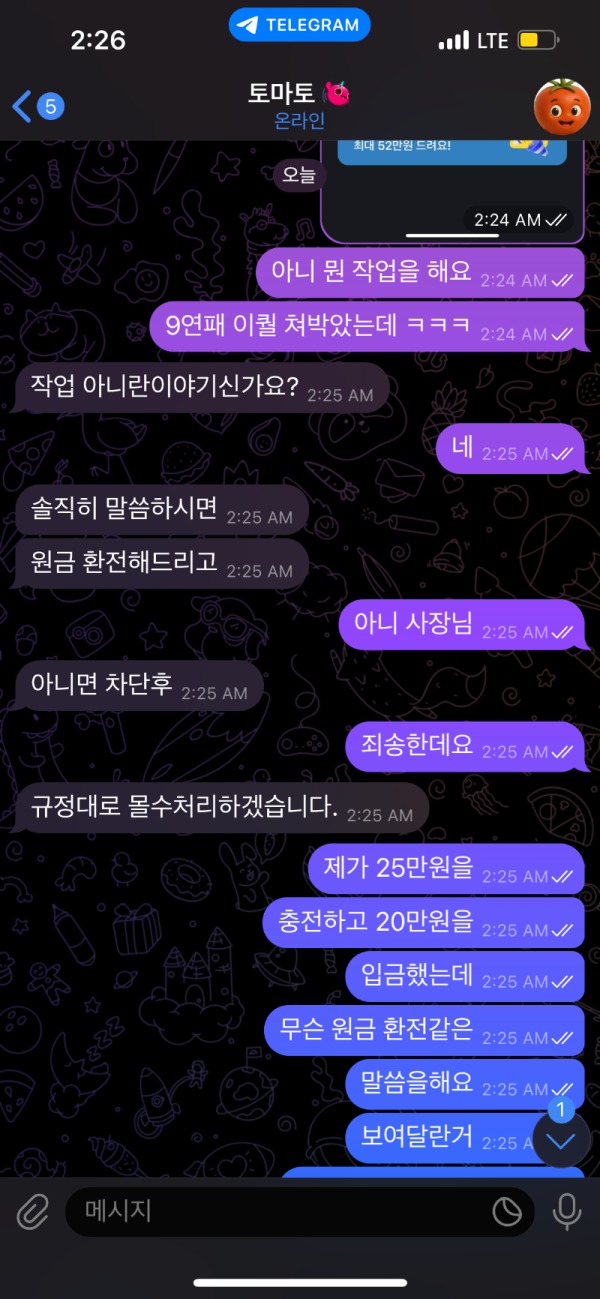Open the sticker panel
The width and height of the screenshot is (600, 1299).
pyautogui.click(x=507, y=1212)
